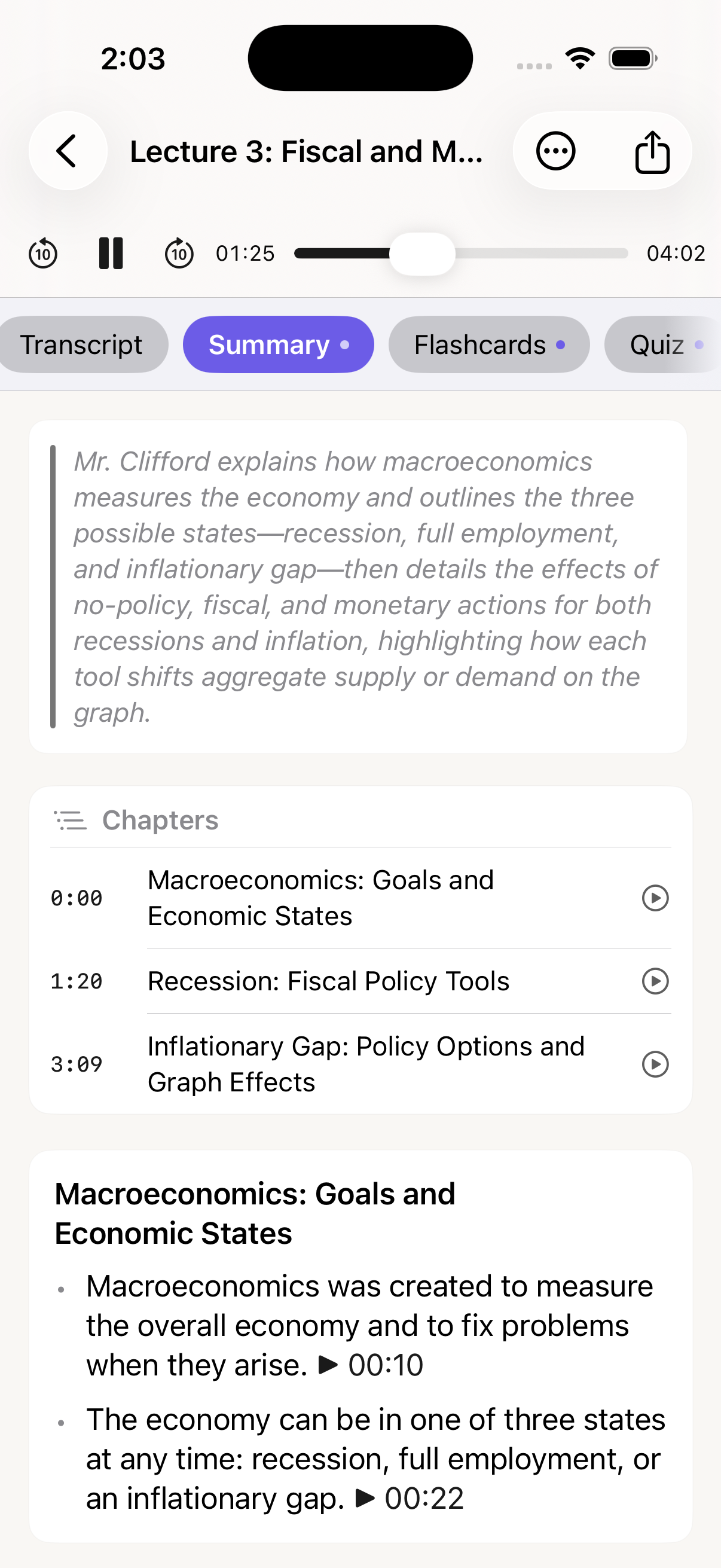721x1568 pixels.
Task: Pause the audio playback
Action: 111,253
